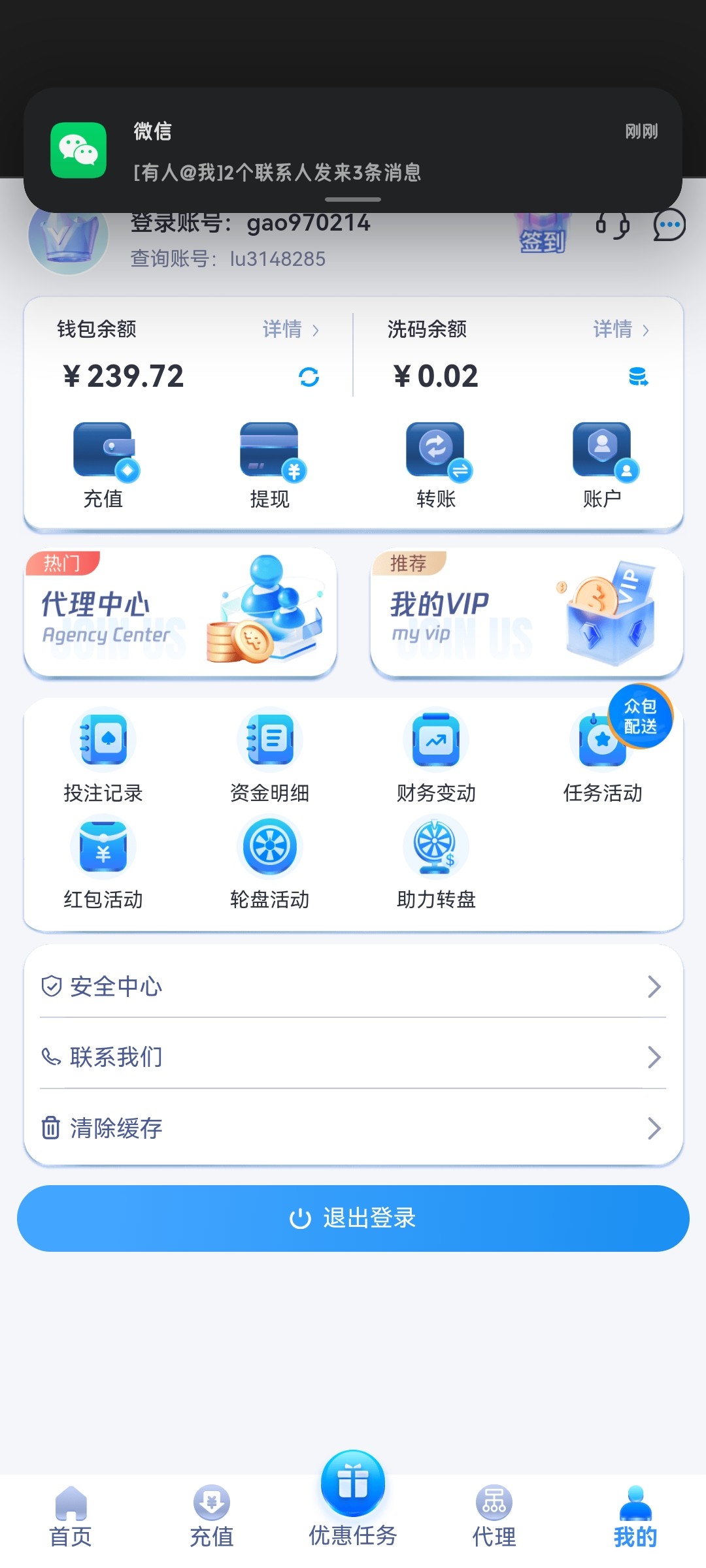Open 安全中心 security center
Image resolution: width=706 pixels, height=1568 pixels.
click(x=353, y=987)
